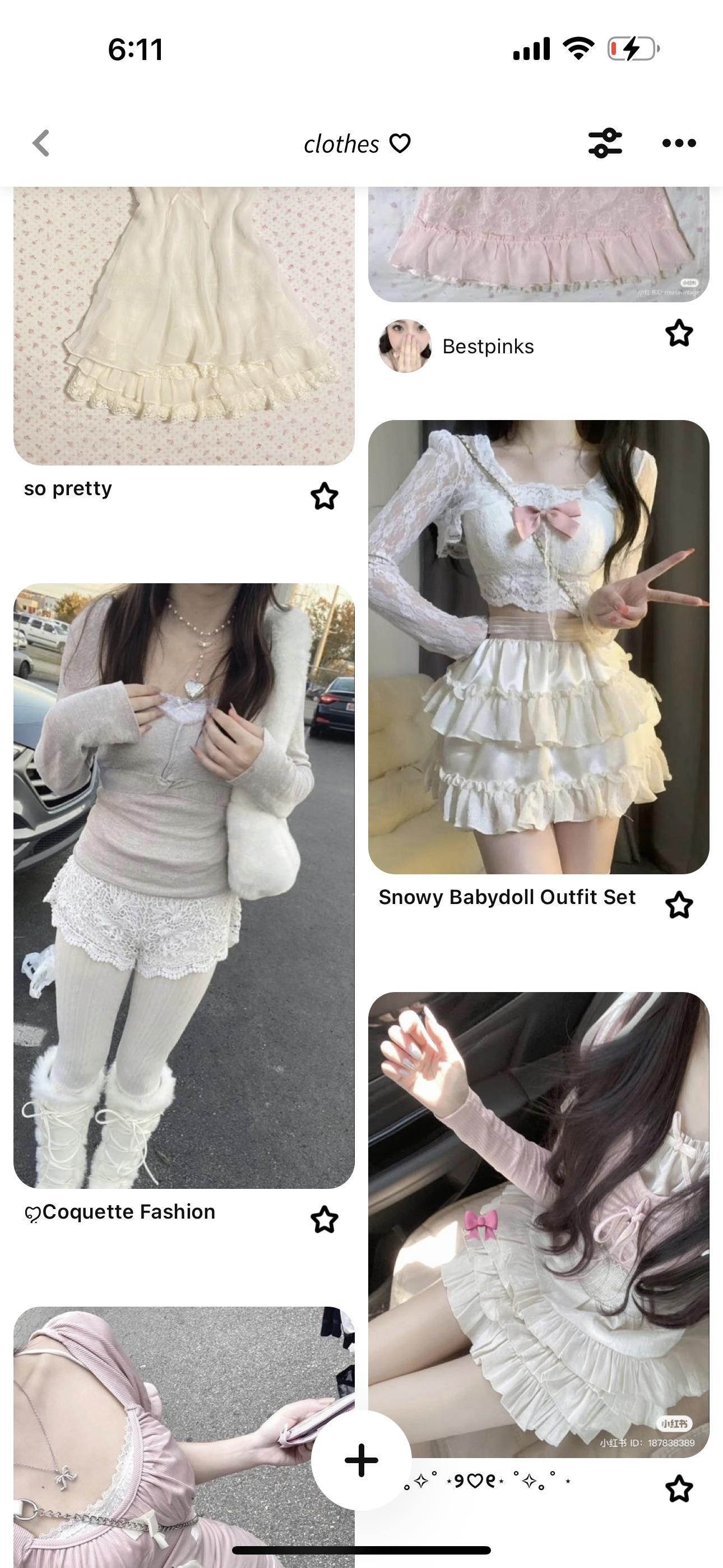Star the 'Coquette Fashion' pin
The height and width of the screenshot is (1568, 723).
click(325, 1219)
